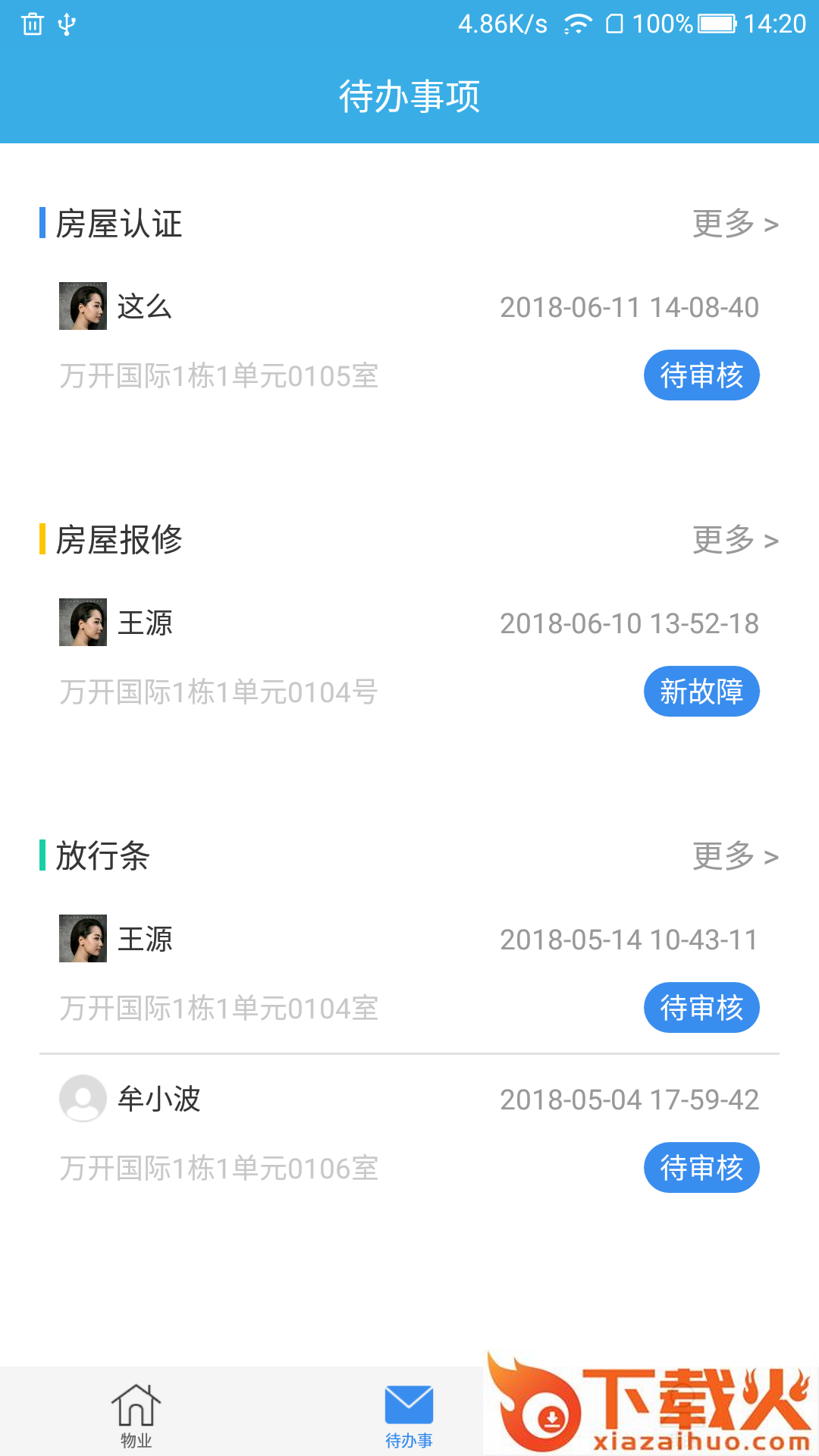Expand 更多 for 房屋报修 section

733,541
